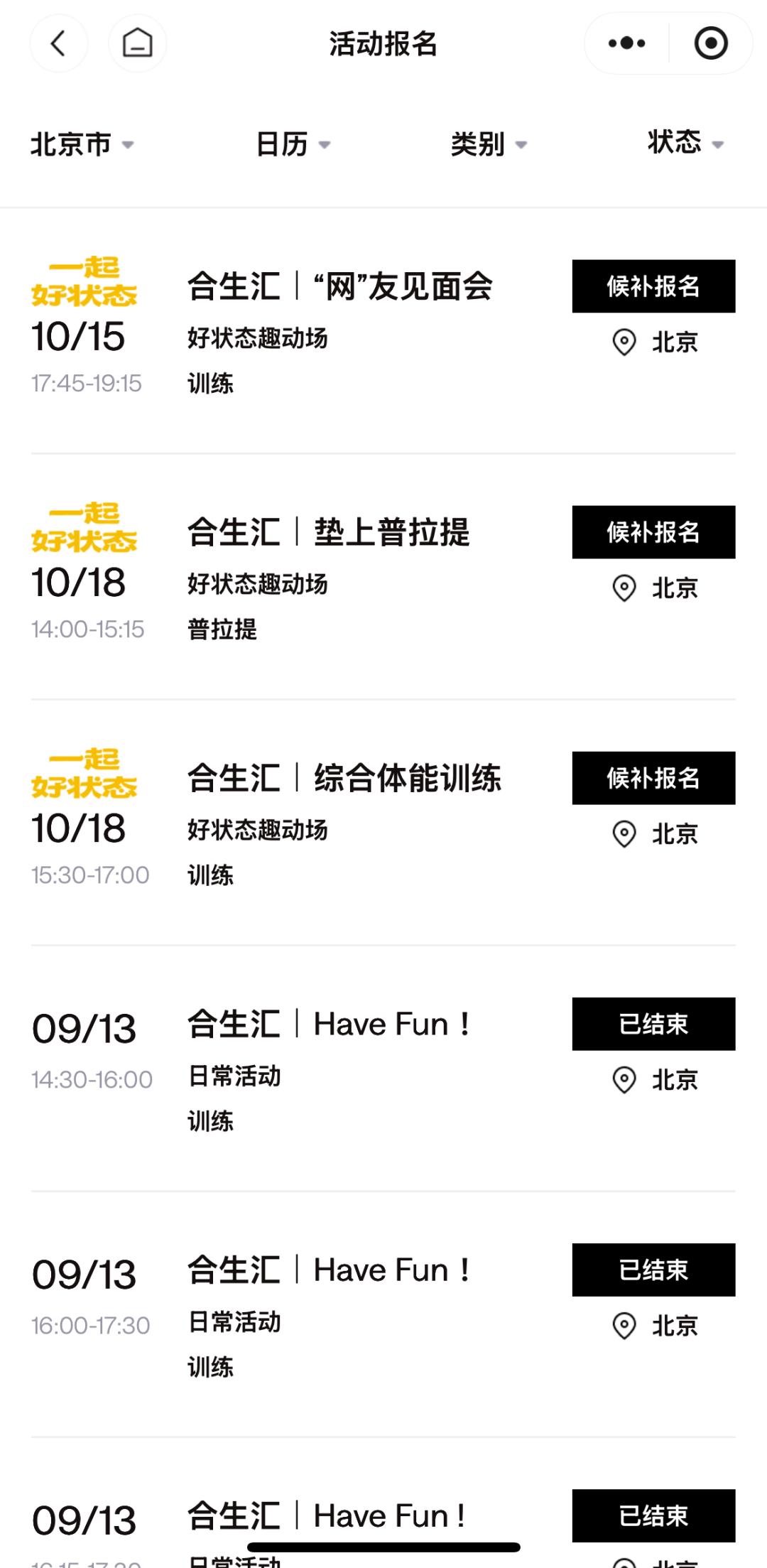Expand the 类别 category filter
This screenshot has height=1568, width=767.
click(x=489, y=144)
